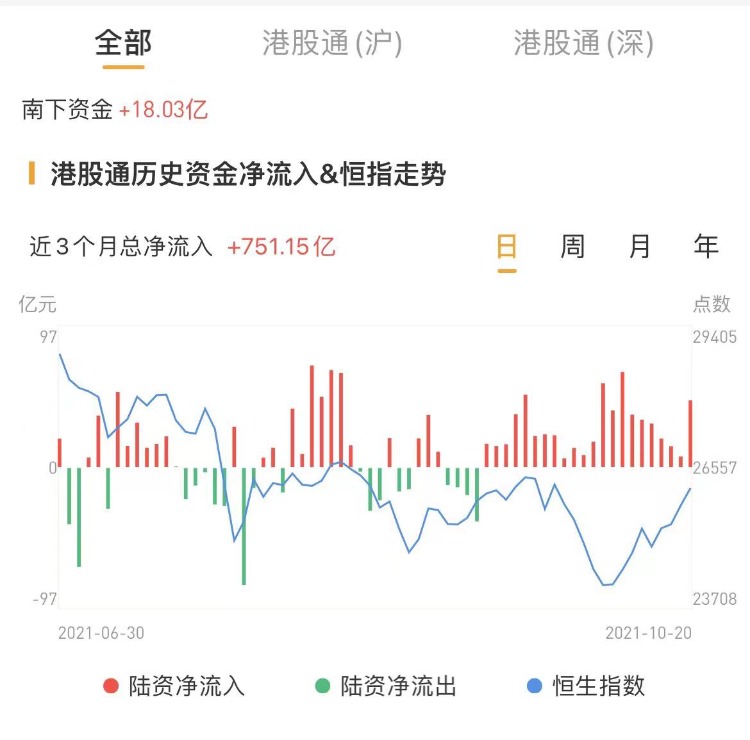
Task: Switch chart to 周 weekly view
Action: click(572, 246)
